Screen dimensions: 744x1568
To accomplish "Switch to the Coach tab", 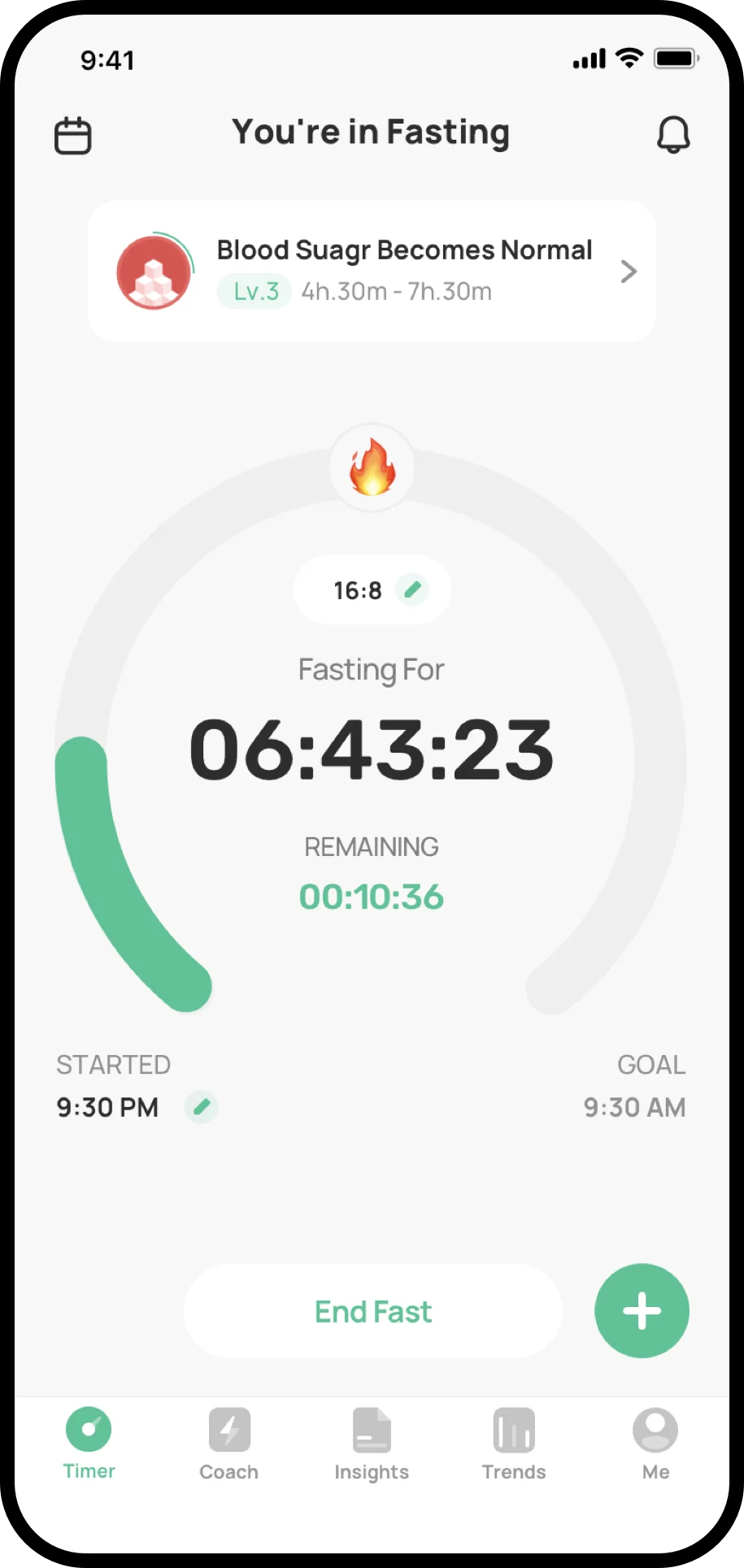I will point(229,1444).
